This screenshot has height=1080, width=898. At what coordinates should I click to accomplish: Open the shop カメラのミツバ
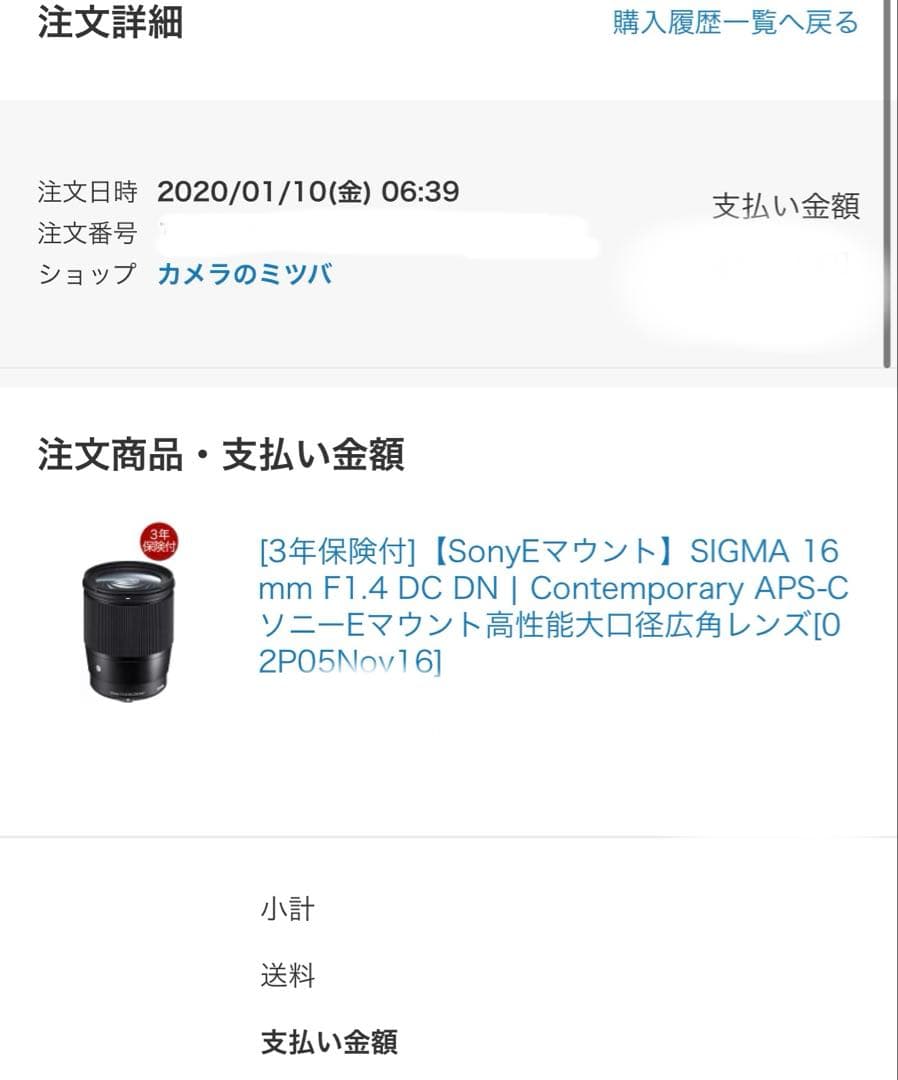[245, 274]
